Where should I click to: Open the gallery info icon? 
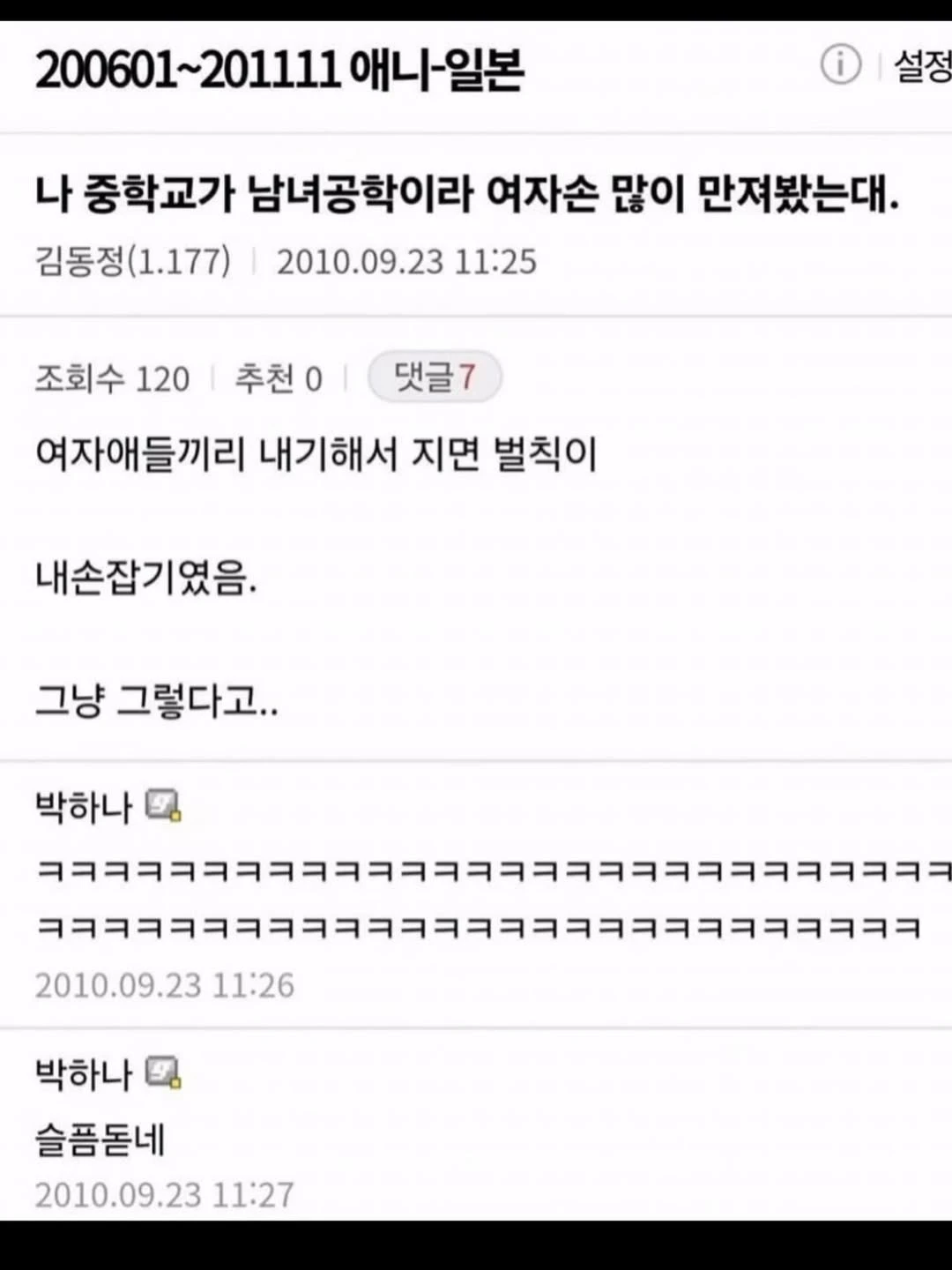(x=841, y=65)
